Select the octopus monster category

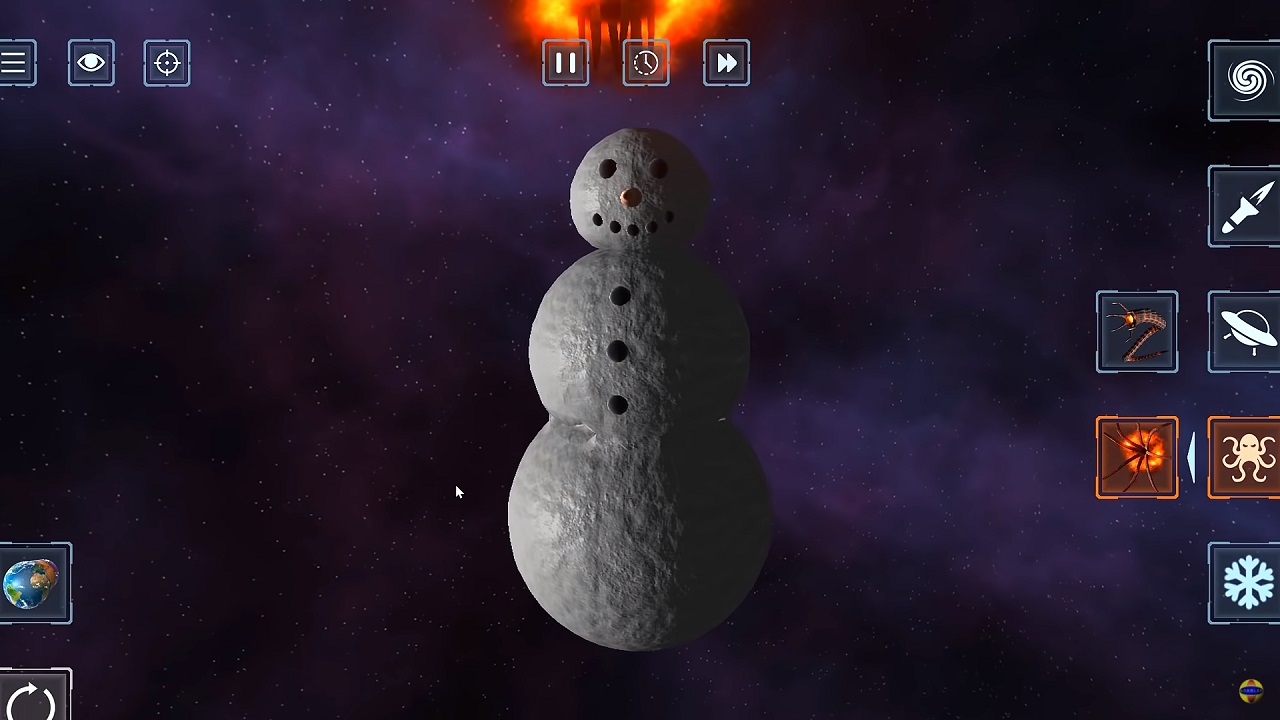click(1246, 457)
